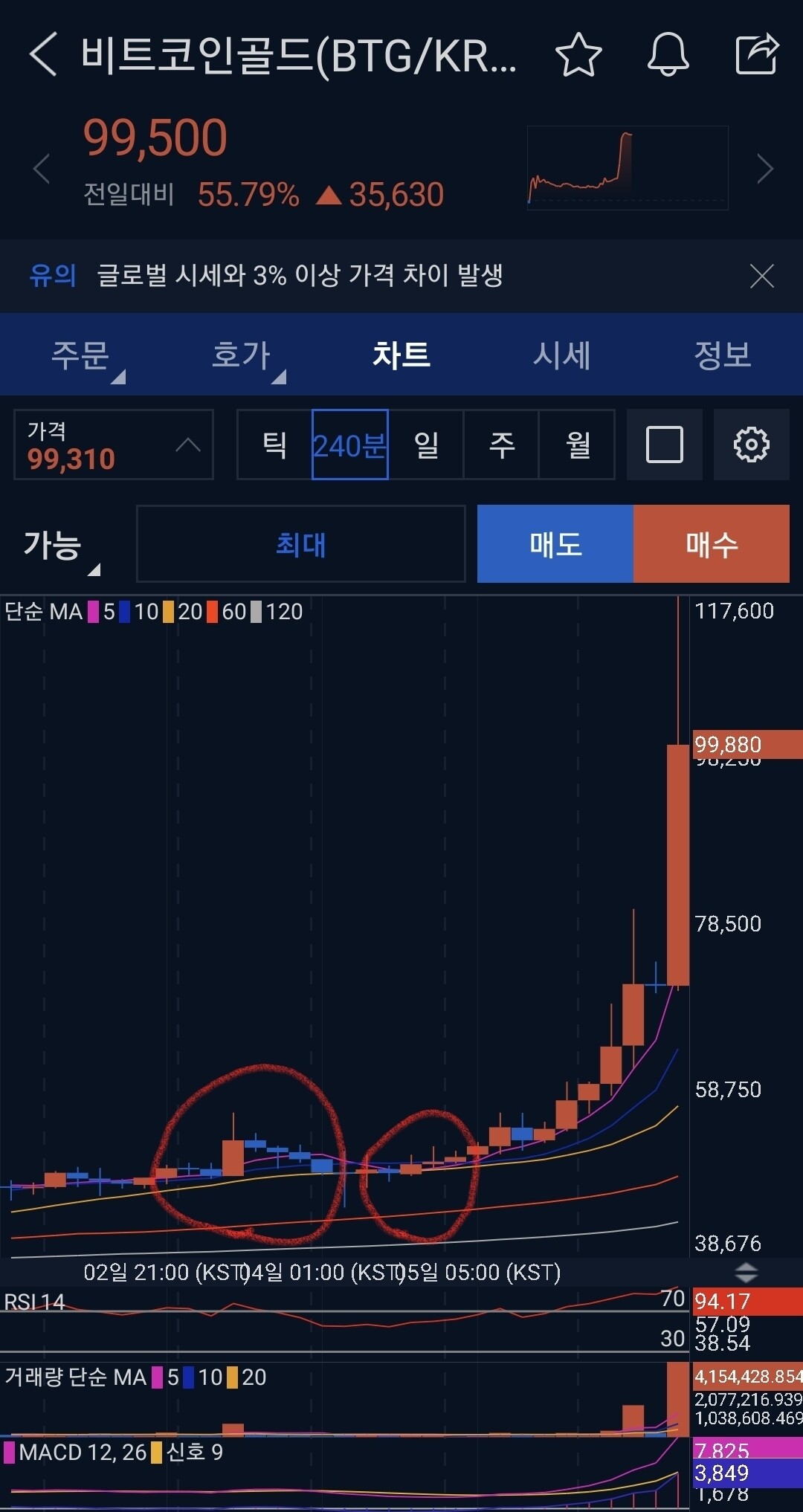Switch chart interval to 일 (daily)

coord(425,446)
